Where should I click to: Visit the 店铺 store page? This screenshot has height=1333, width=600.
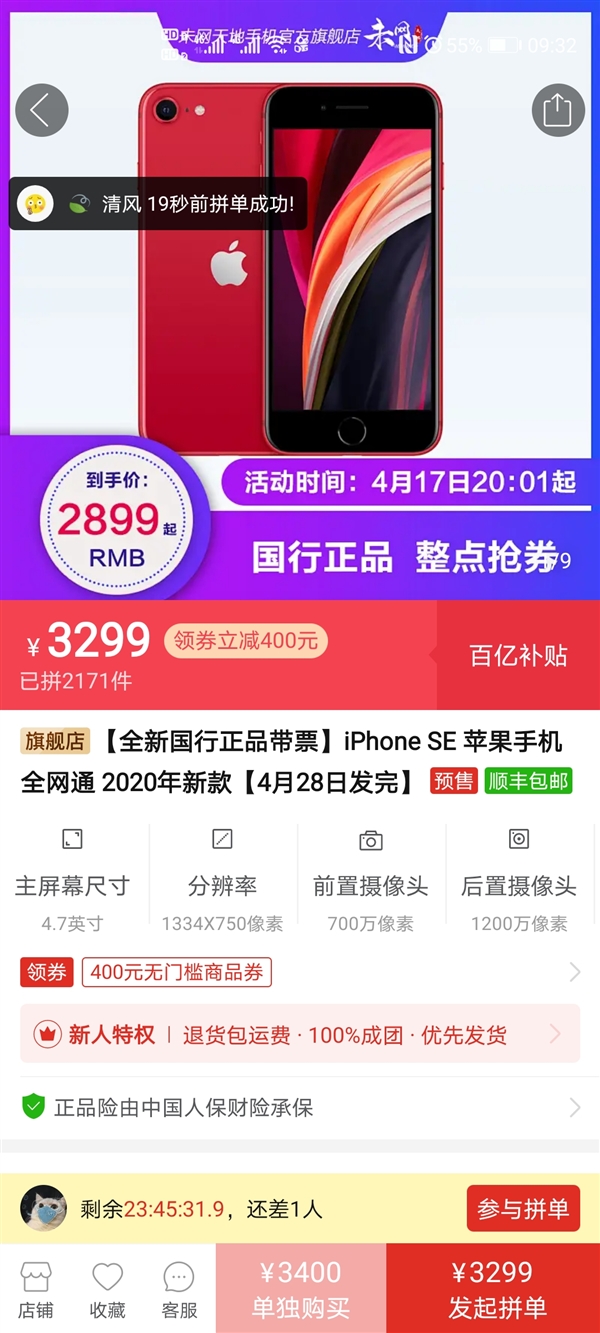(x=36, y=1288)
